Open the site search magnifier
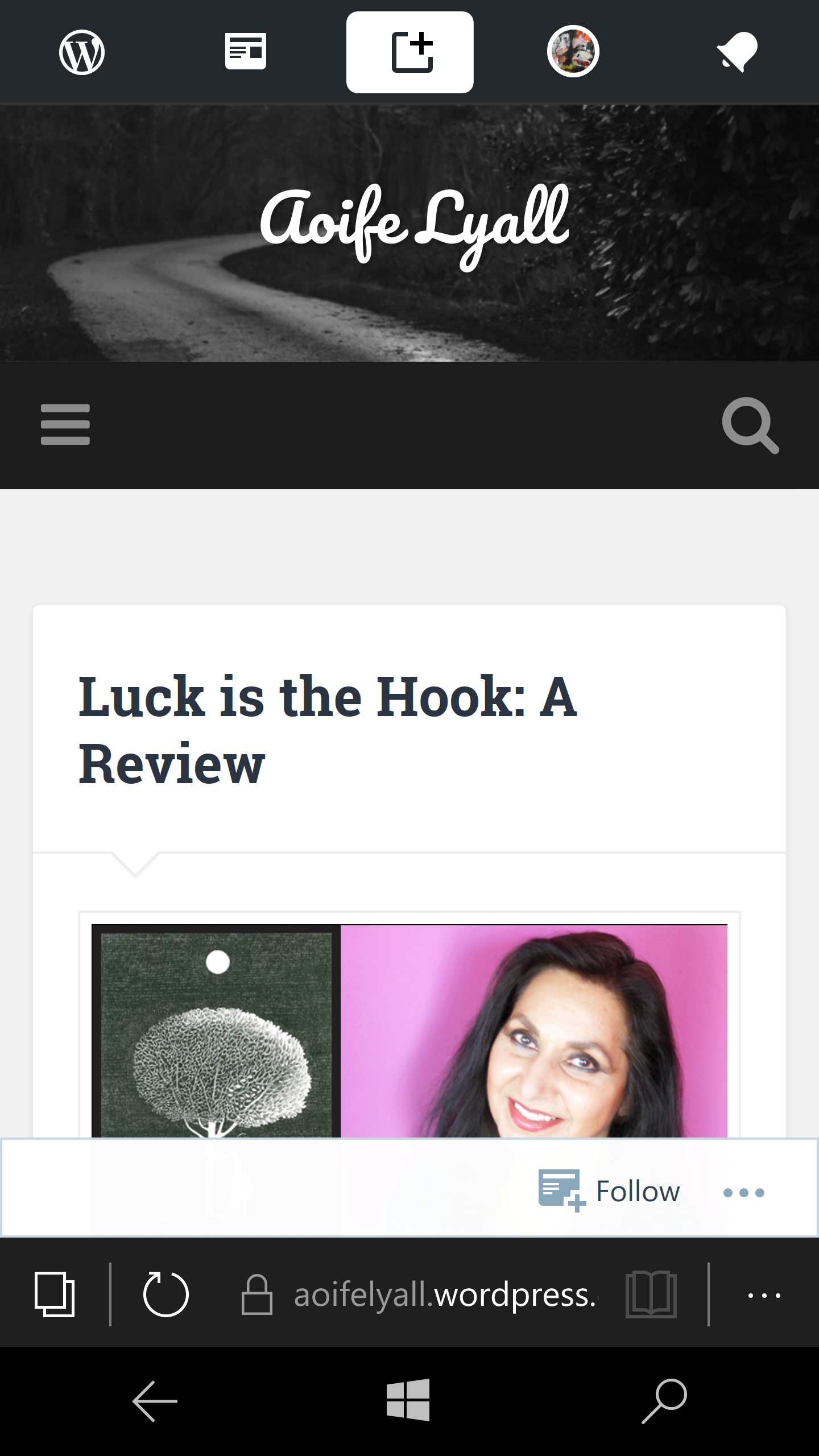The width and height of the screenshot is (819, 1456). (750, 425)
